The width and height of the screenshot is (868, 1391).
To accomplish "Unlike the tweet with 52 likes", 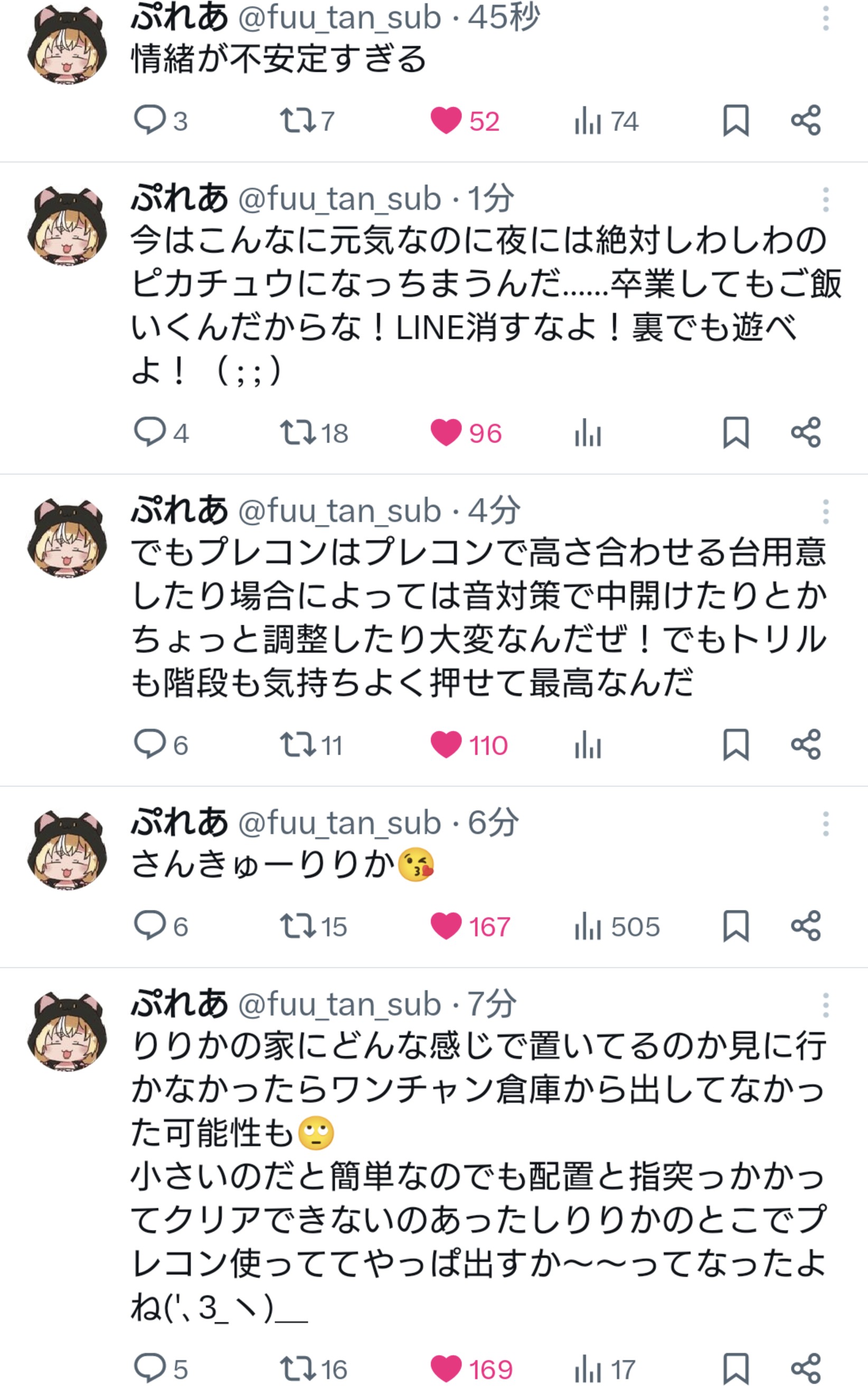I will (x=446, y=120).
